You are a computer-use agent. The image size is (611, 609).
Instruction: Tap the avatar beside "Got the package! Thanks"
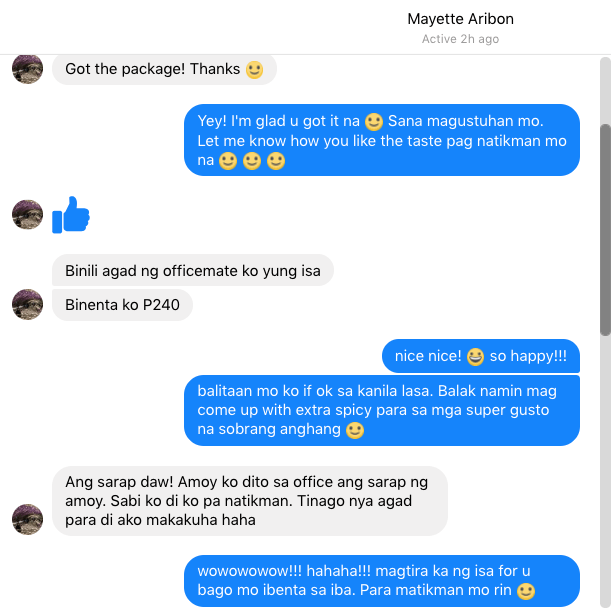click(28, 69)
